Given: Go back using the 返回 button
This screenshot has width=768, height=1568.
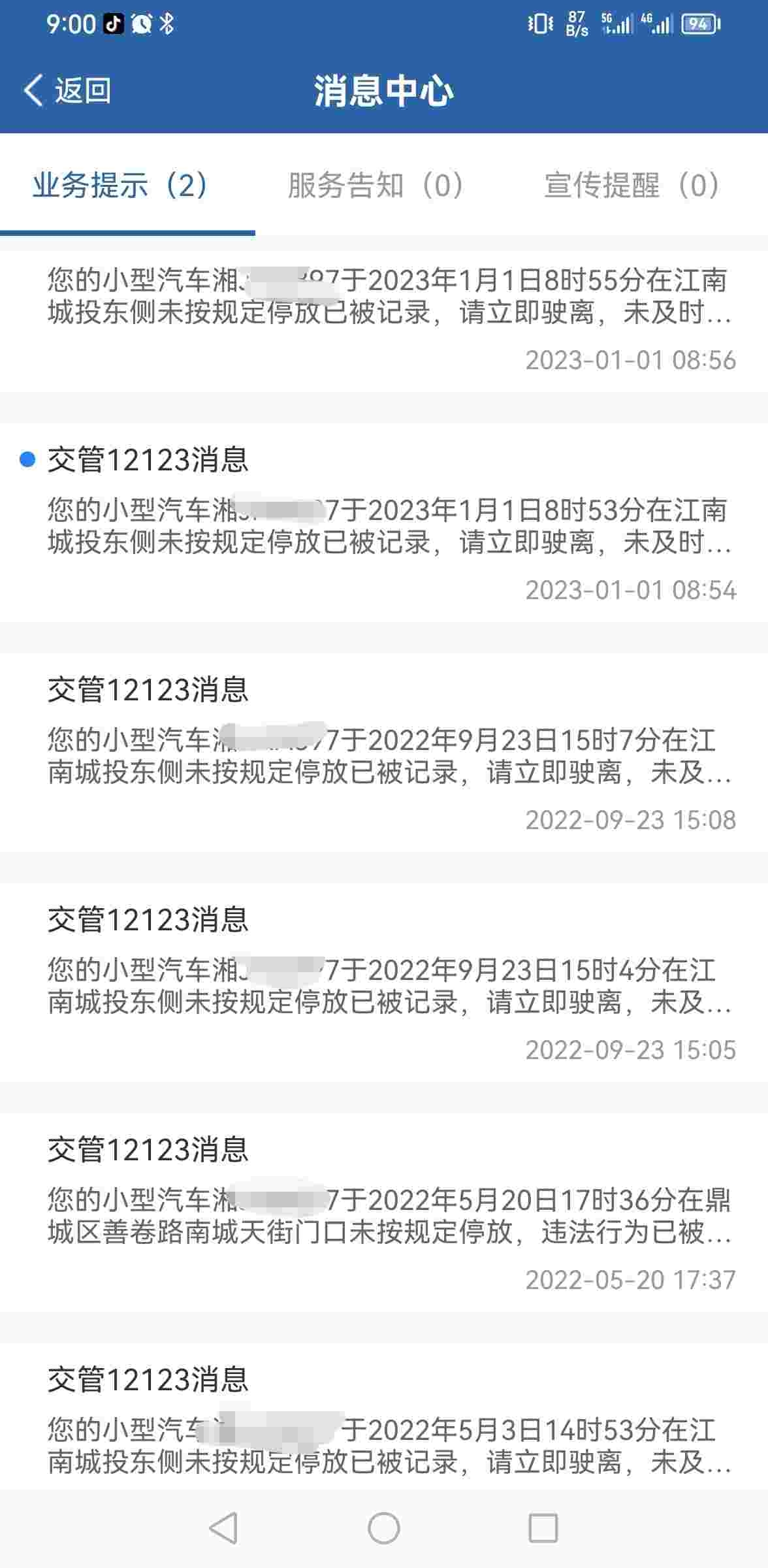Looking at the screenshot, I should (67, 90).
